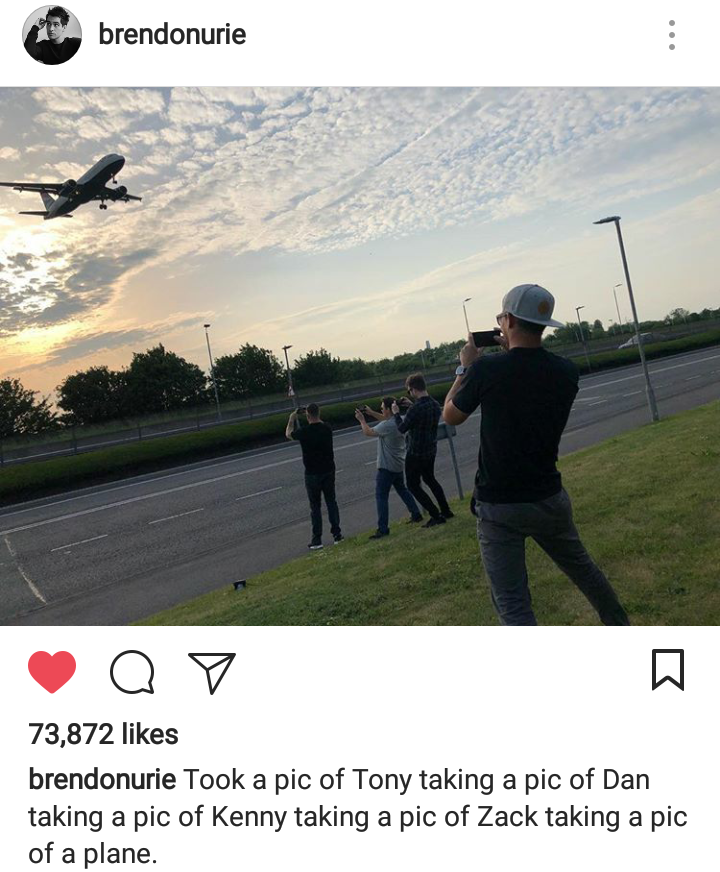
Task: Tap the plane-watching photo in the post
Action: [360, 356]
